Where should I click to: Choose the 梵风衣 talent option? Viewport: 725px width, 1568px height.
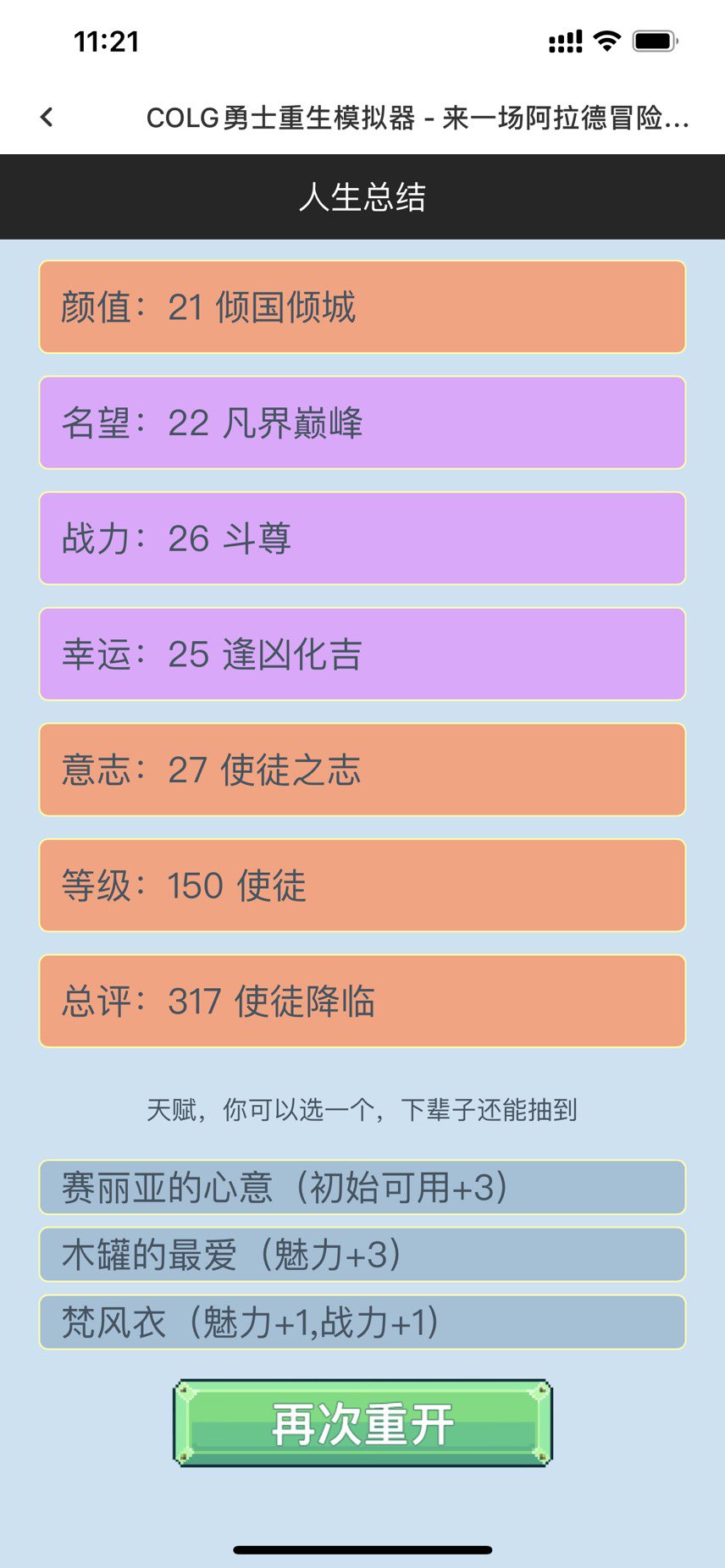tap(362, 1322)
